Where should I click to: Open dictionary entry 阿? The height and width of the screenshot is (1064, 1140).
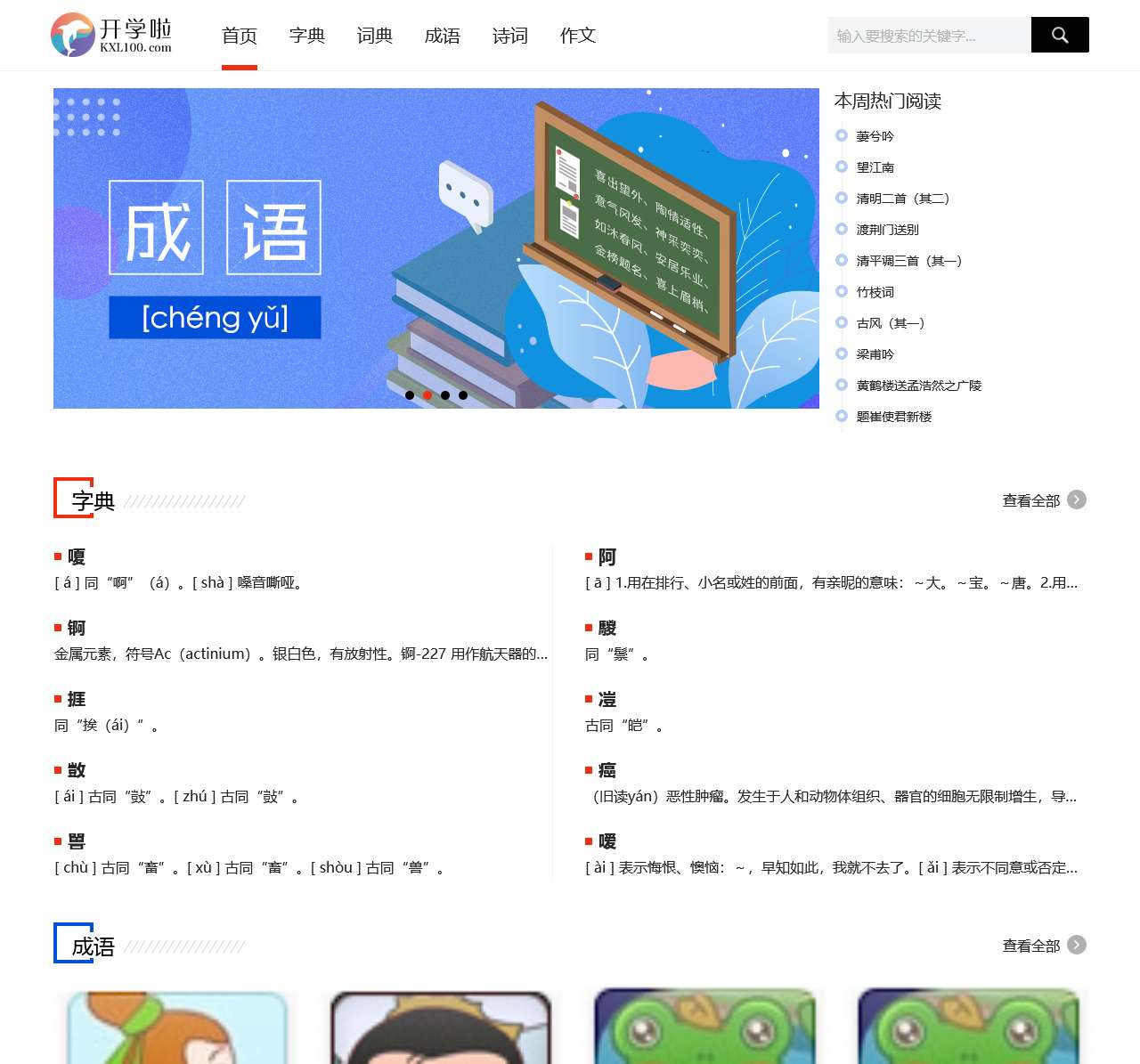(607, 557)
